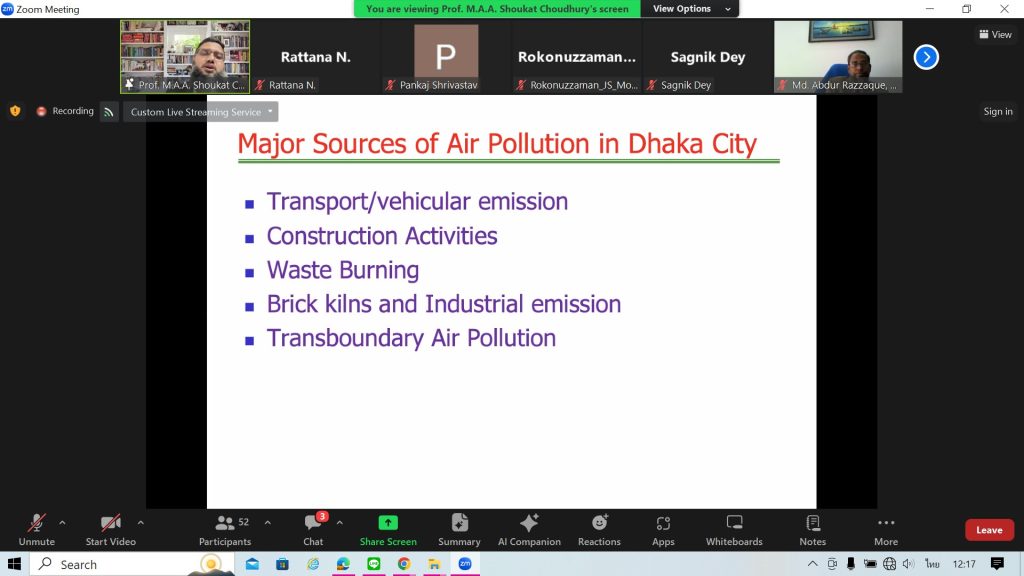This screenshot has width=1024, height=576.
Task: Open the Reactions menu
Action: point(599,528)
